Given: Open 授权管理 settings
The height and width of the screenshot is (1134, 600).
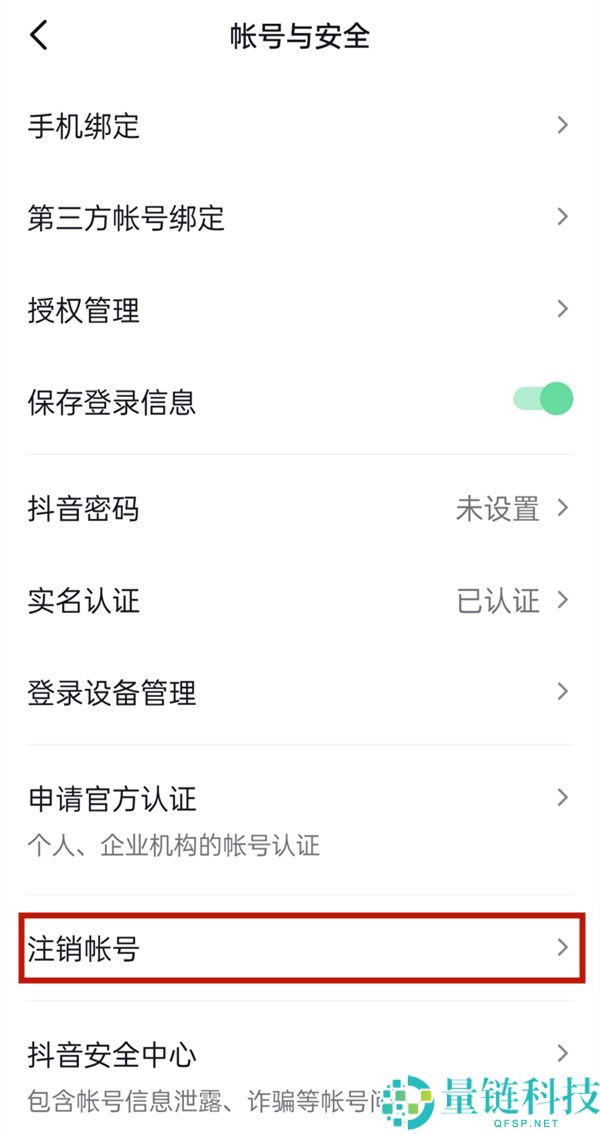Looking at the screenshot, I should click(x=300, y=310).
